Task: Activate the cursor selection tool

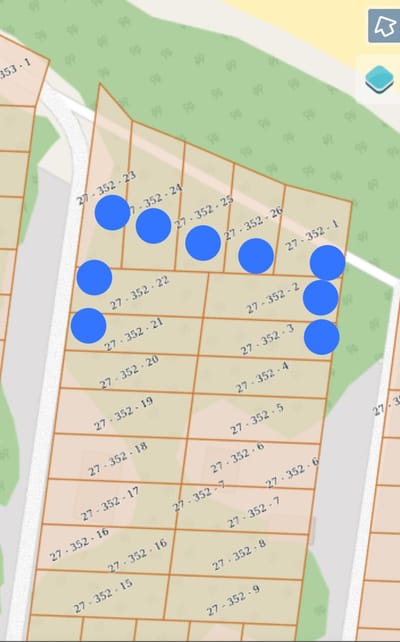Action: pos(384,26)
